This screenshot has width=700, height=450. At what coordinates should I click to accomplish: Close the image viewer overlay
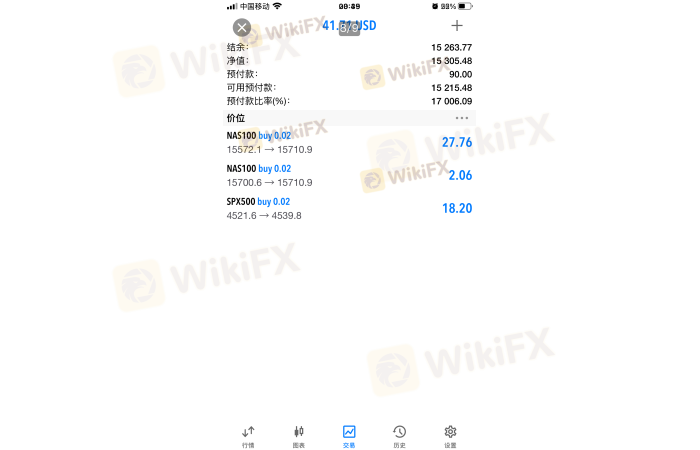coord(241,28)
